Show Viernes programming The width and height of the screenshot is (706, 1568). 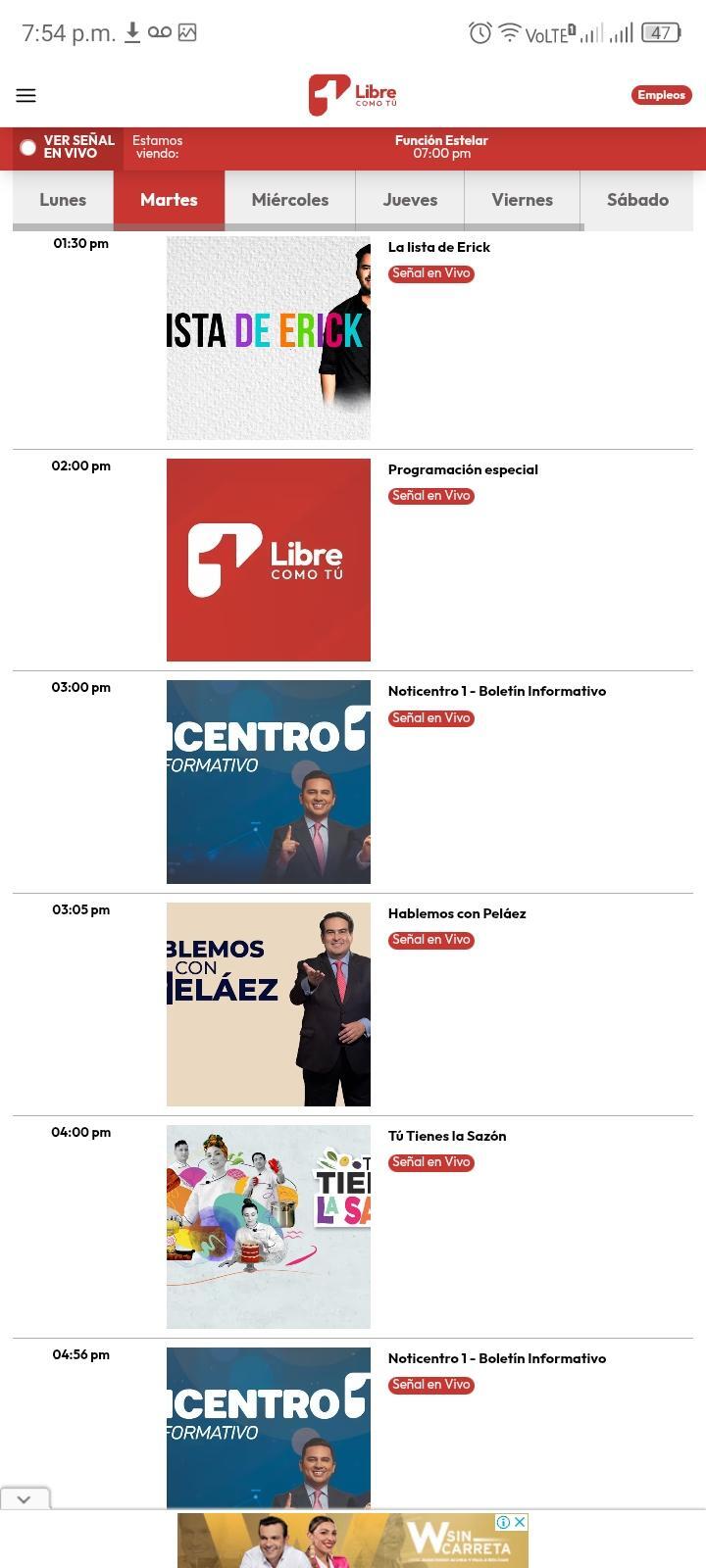[522, 200]
